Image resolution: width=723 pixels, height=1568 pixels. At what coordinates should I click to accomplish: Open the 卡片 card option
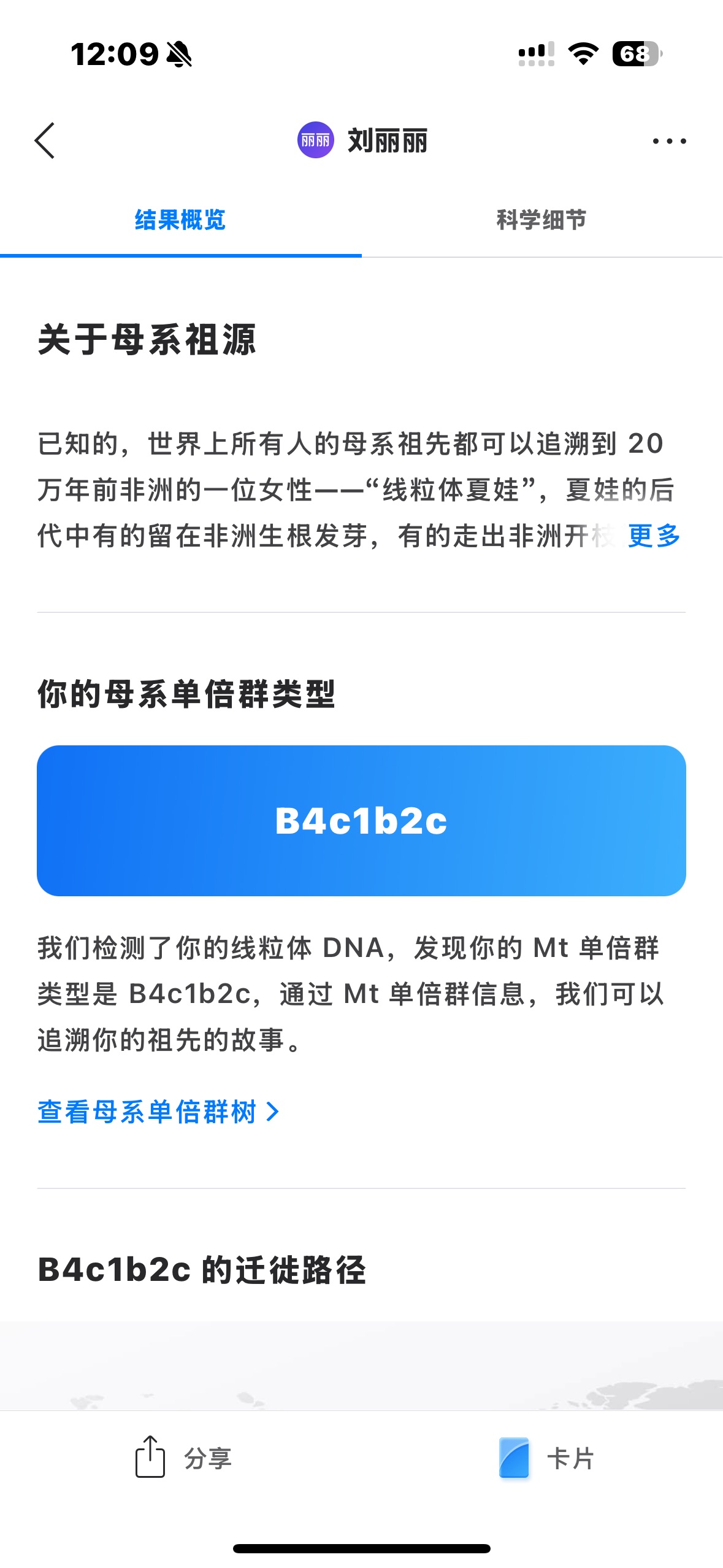click(x=546, y=1457)
